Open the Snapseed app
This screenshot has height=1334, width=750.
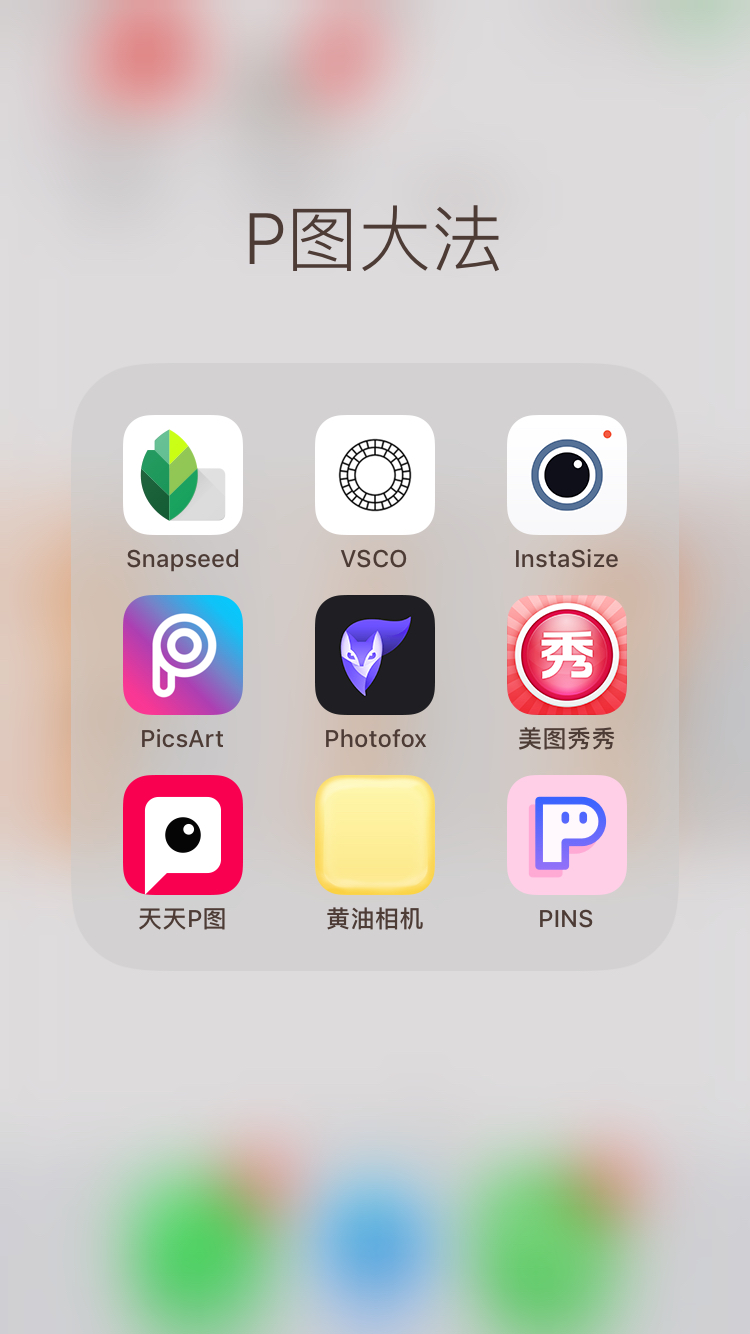coord(183,475)
